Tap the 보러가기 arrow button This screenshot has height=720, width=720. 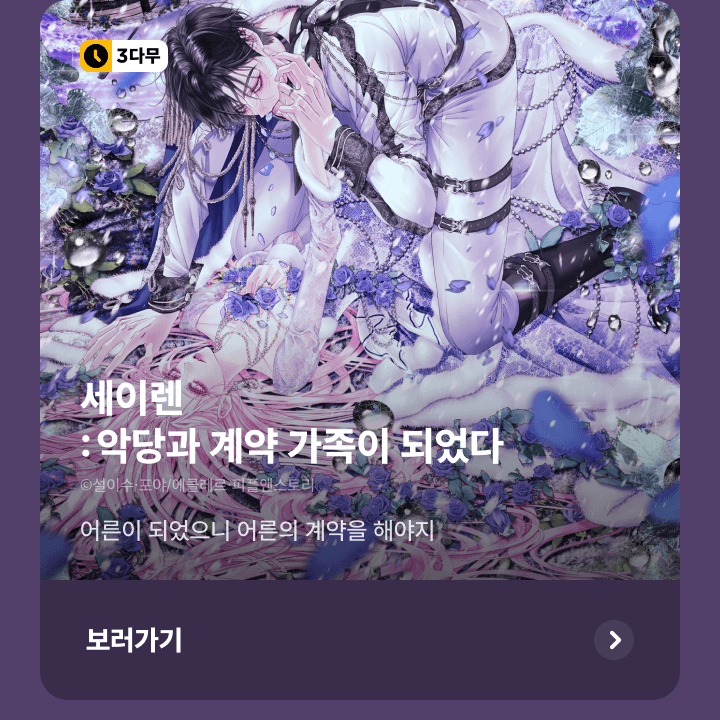point(614,640)
